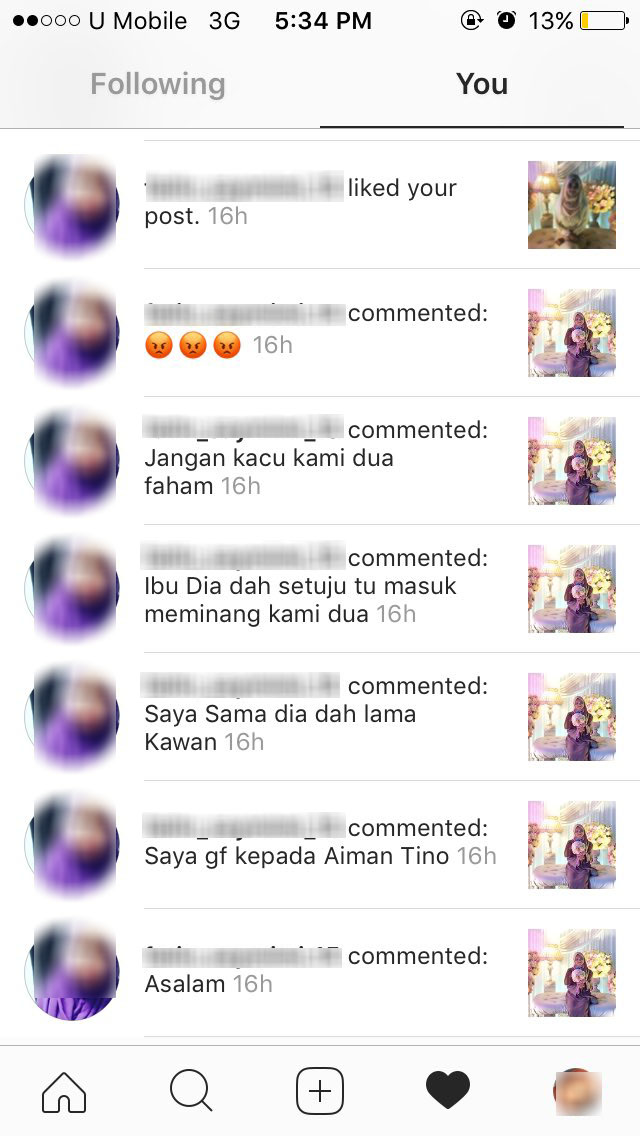Open the heart activity tab
The height and width of the screenshot is (1136, 640).
tap(448, 1091)
